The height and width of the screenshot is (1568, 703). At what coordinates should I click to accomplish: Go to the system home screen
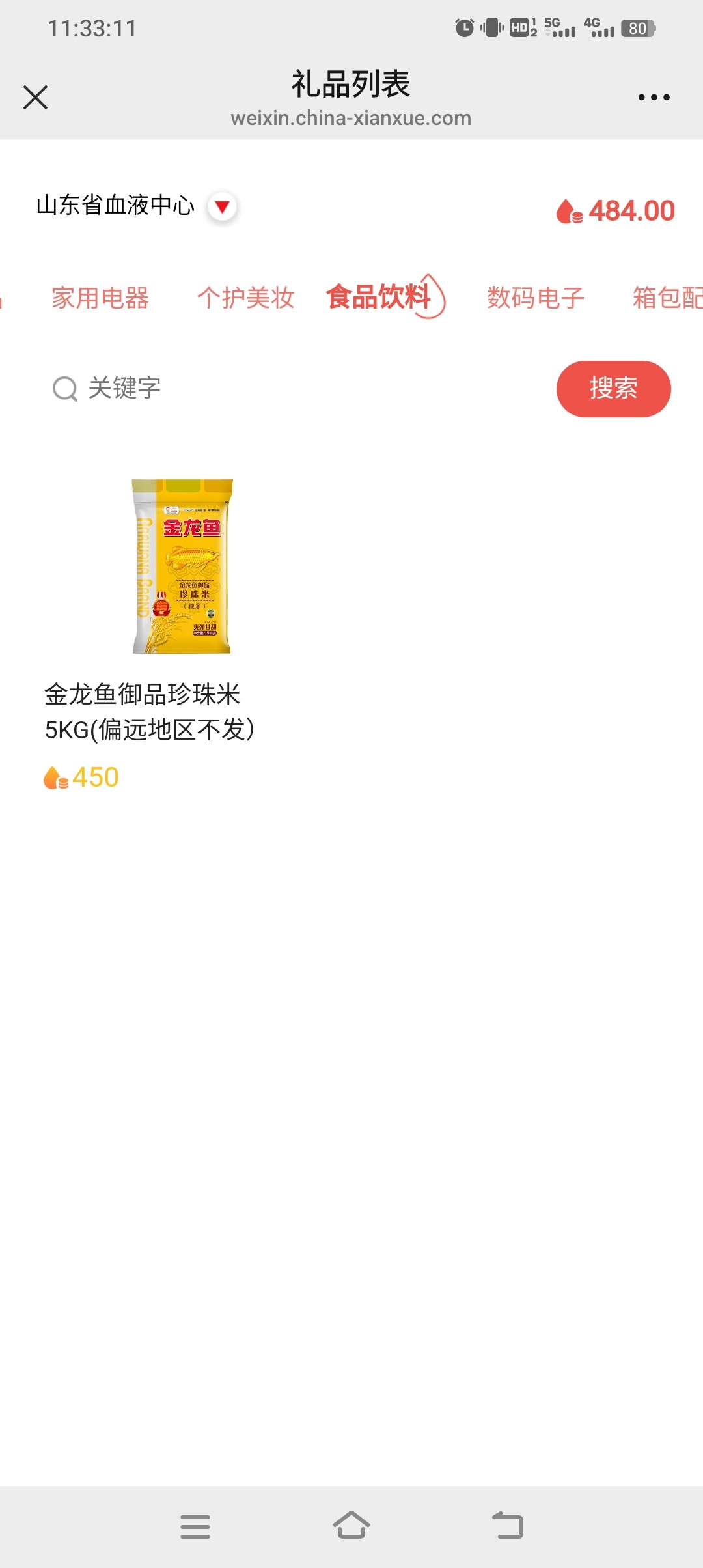[x=351, y=1526]
